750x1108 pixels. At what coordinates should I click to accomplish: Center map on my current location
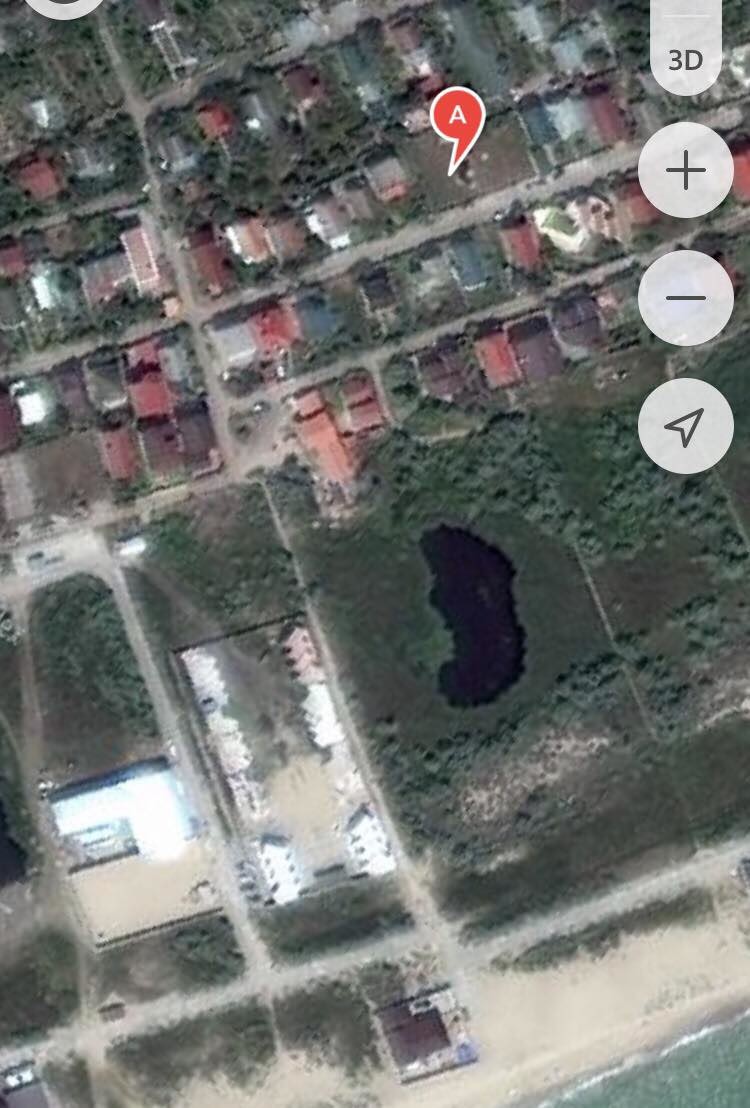coord(686,426)
